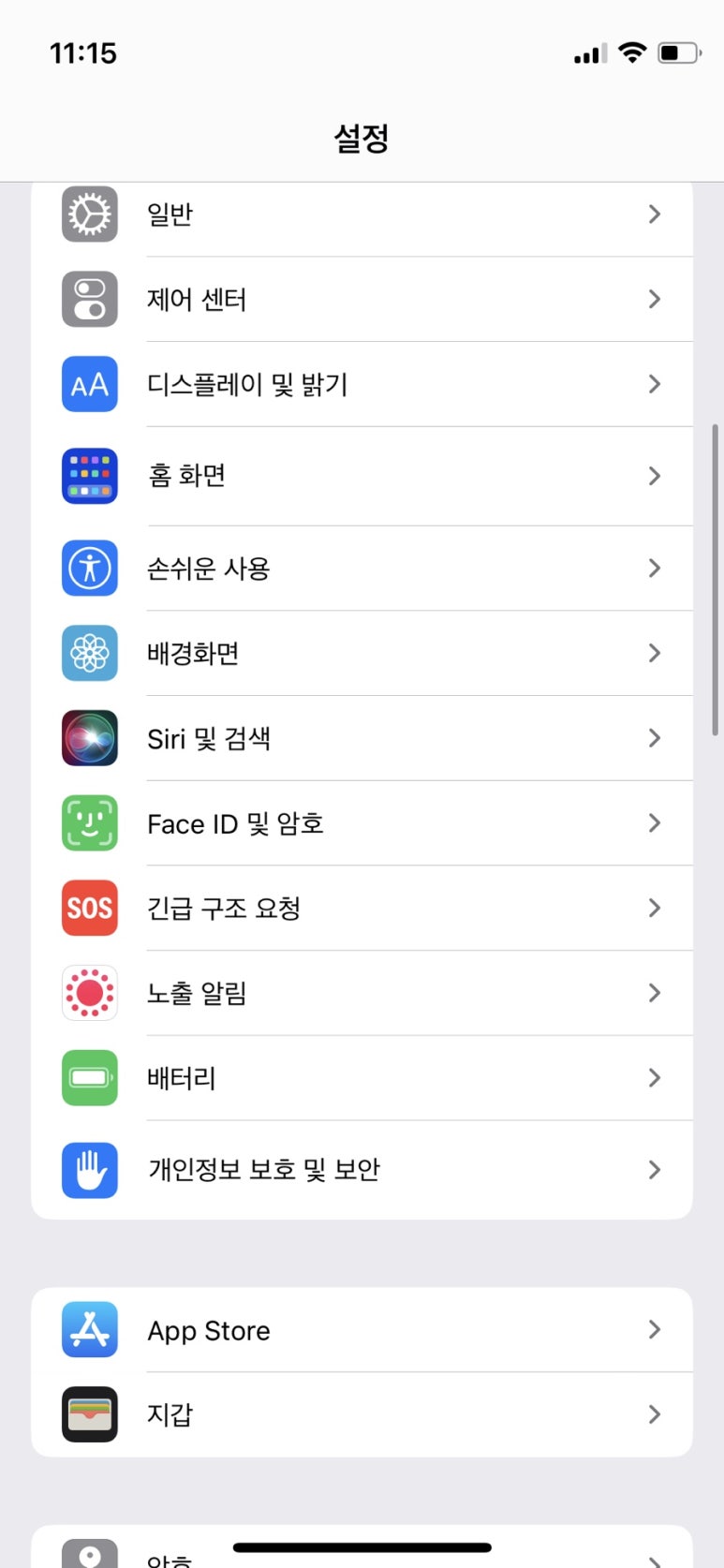Select 노출 알림
The height and width of the screenshot is (1568, 724).
click(362, 993)
